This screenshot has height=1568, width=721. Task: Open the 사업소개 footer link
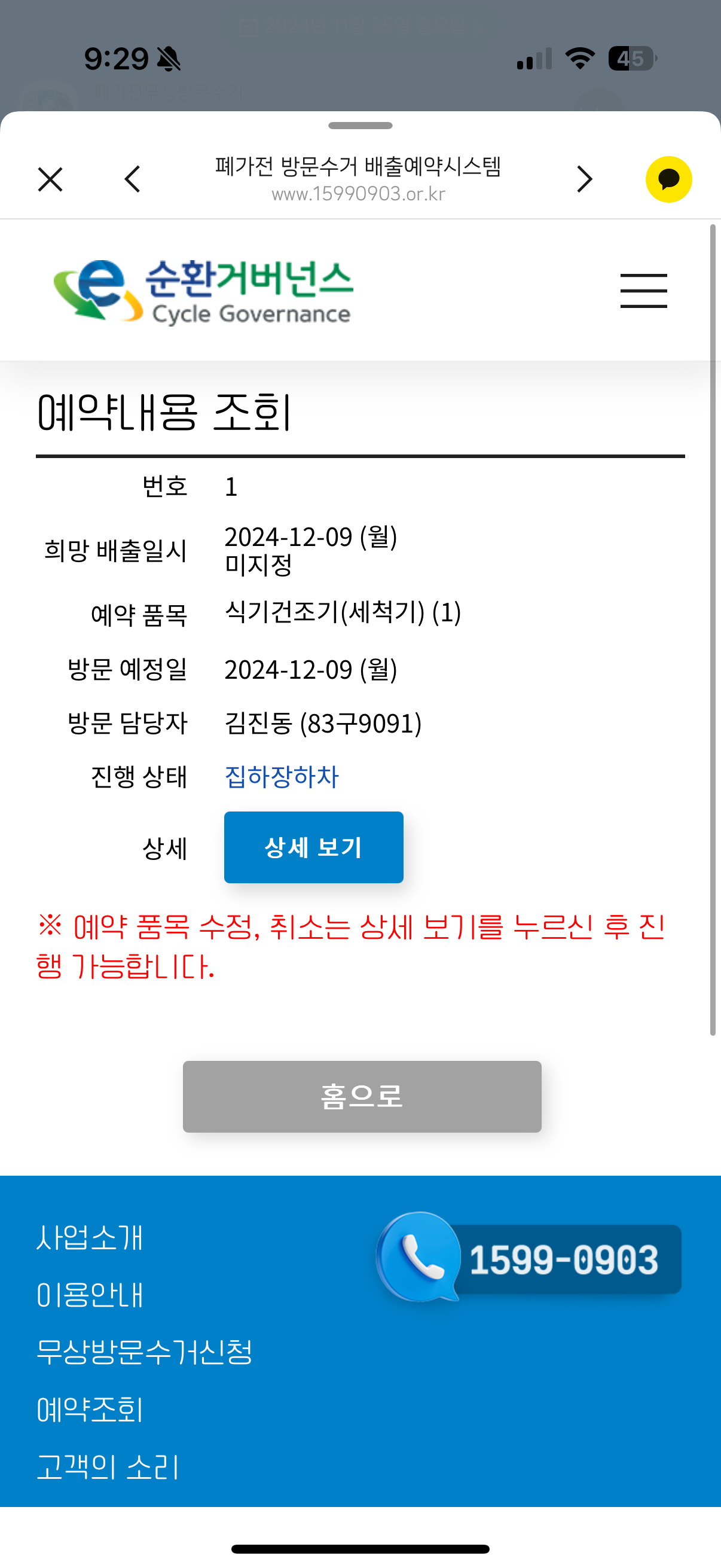[90, 1237]
